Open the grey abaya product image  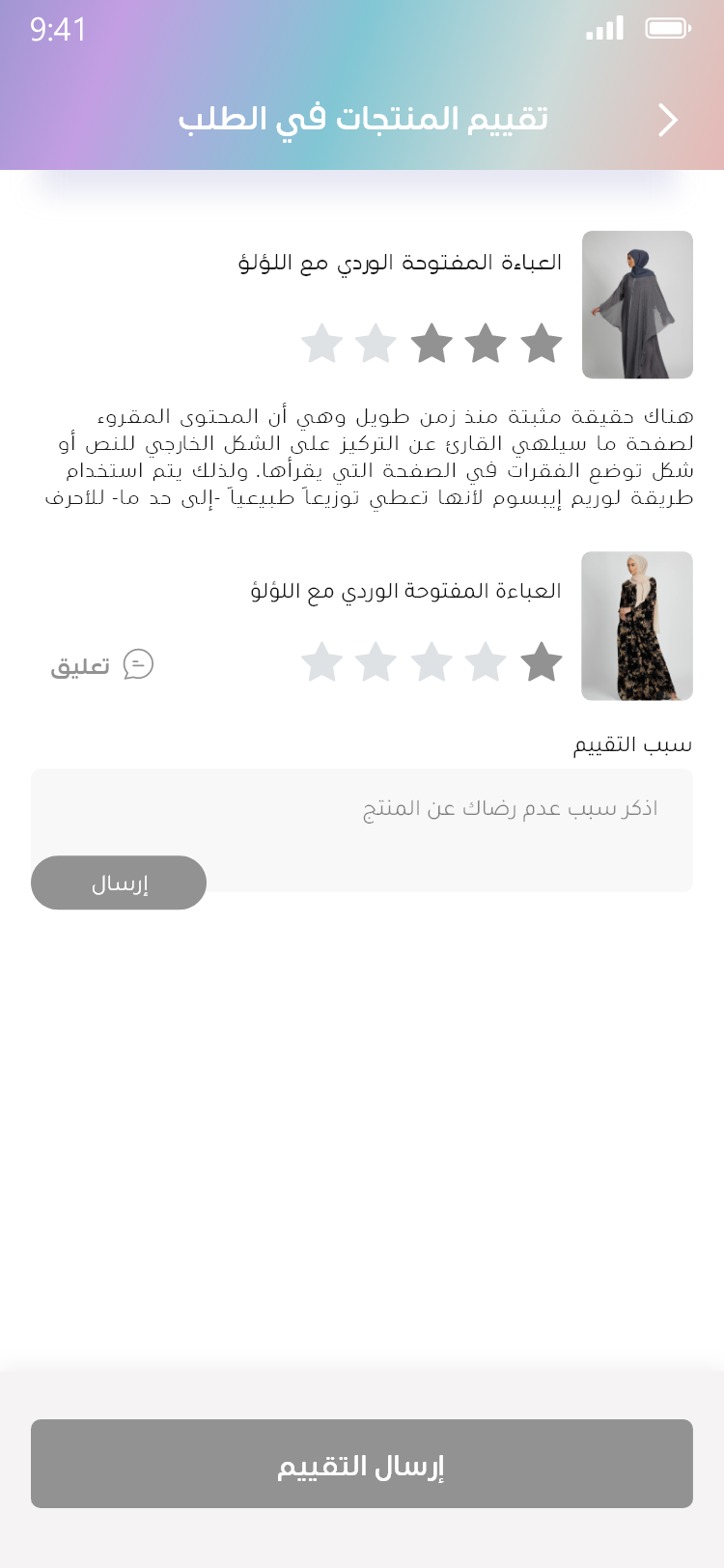pyautogui.click(x=637, y=305)
